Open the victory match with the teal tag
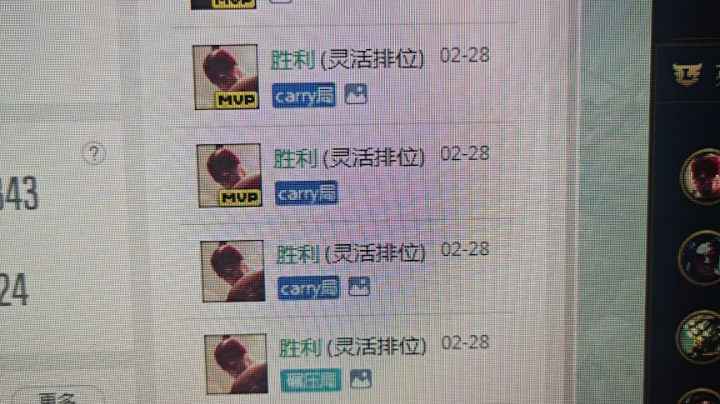The width and height of the screenshot is (720, 404). [352, 347]
